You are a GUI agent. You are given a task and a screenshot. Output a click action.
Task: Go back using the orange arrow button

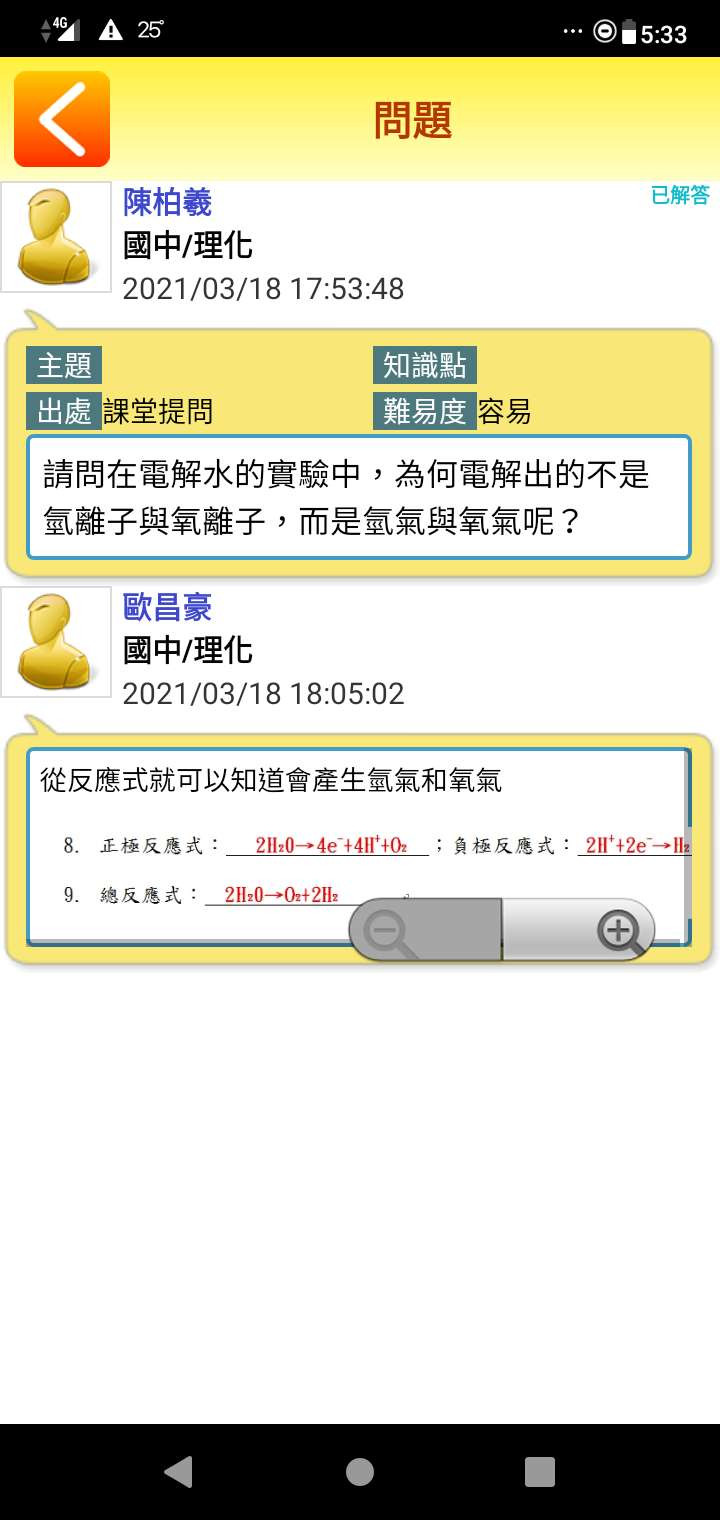click(x=62, y=119)
